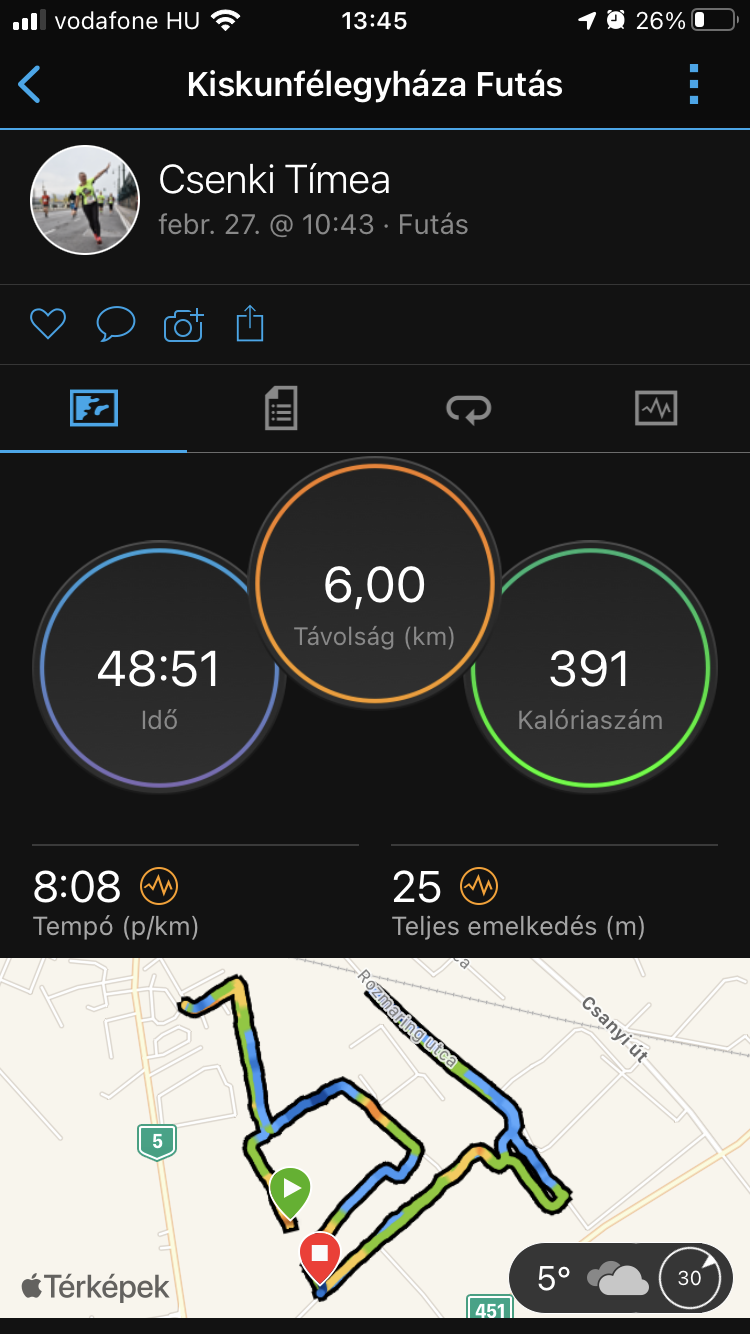Switch to the charts tab
Viewport: 750px width, 1334px height.
(656, 409)
